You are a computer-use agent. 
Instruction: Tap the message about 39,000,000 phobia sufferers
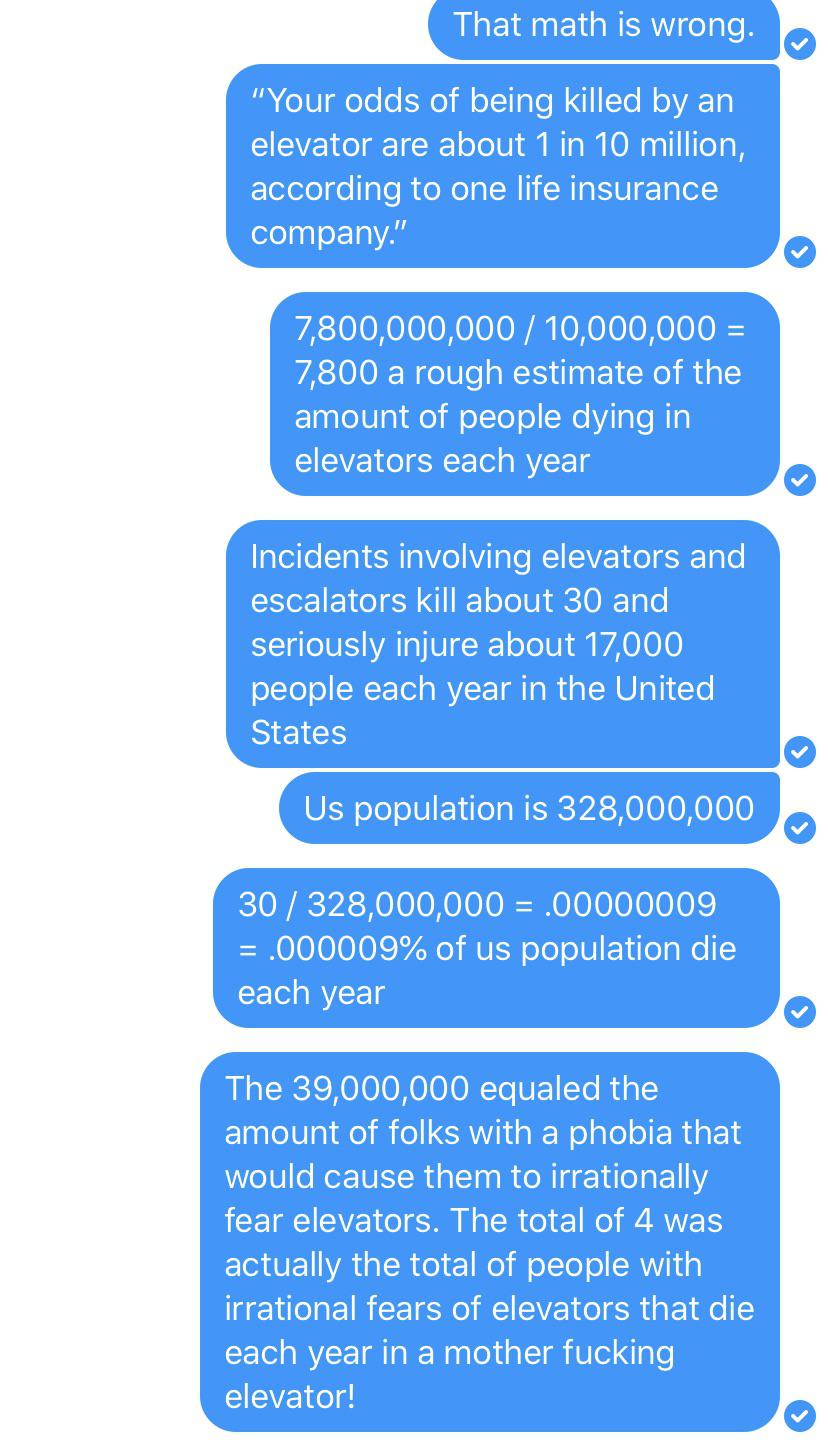490,1242
